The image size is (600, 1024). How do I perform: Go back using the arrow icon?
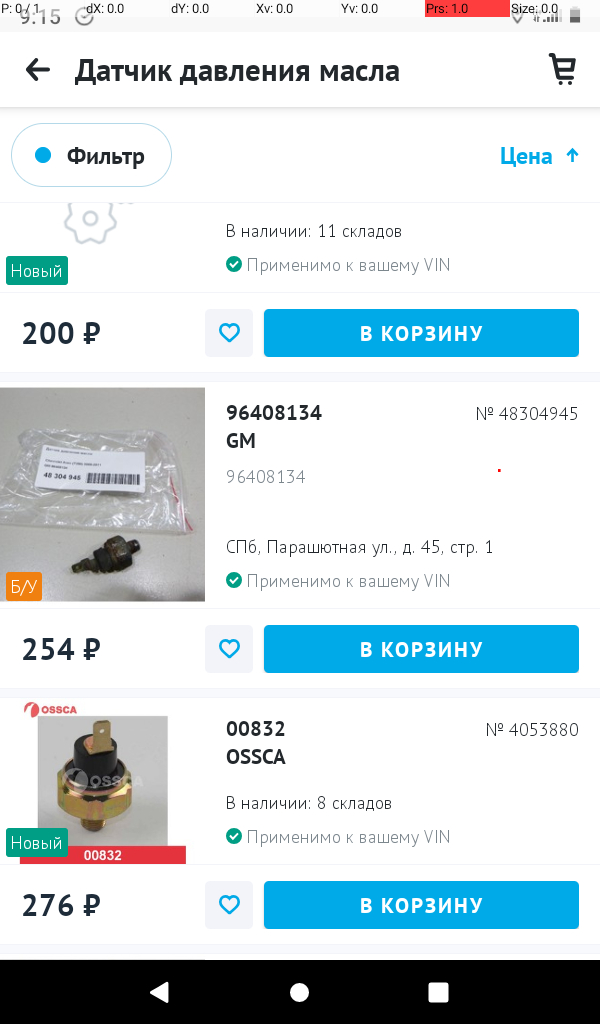click(x=37, y=70)
